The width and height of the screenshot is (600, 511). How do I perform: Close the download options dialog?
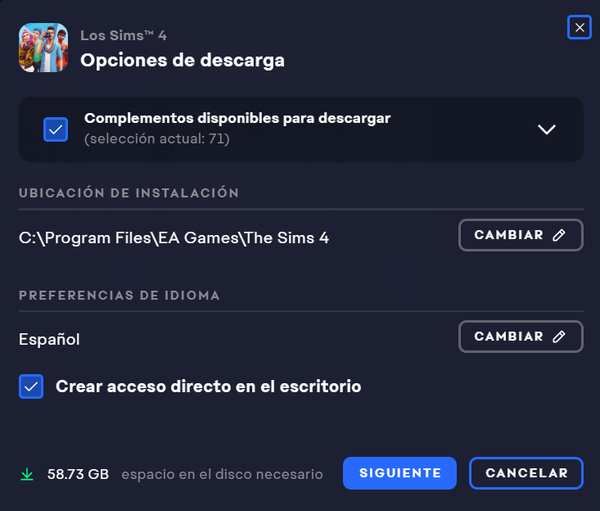coord(579,27)
